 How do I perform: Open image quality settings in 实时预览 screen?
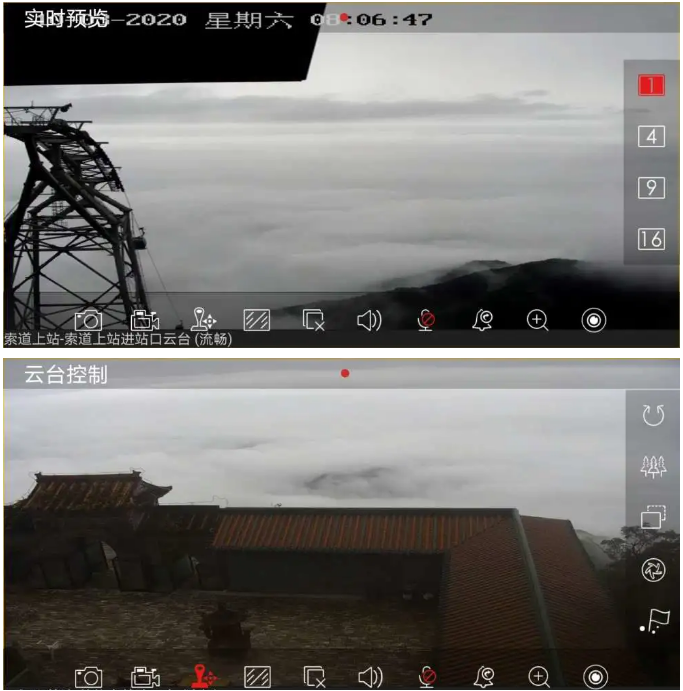coord(257,320)
